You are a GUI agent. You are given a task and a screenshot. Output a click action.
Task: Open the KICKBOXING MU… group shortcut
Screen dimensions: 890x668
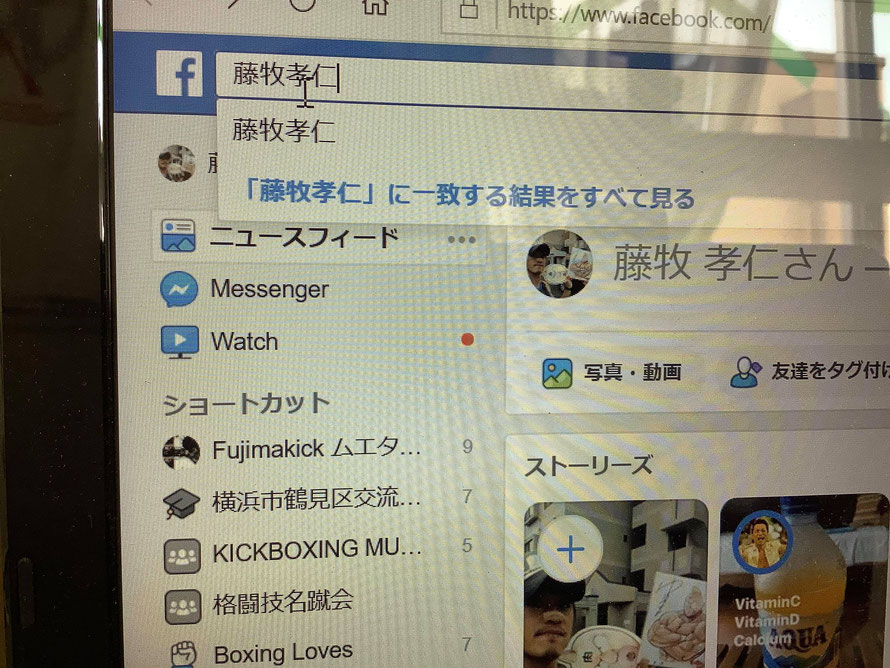[315, 551]
